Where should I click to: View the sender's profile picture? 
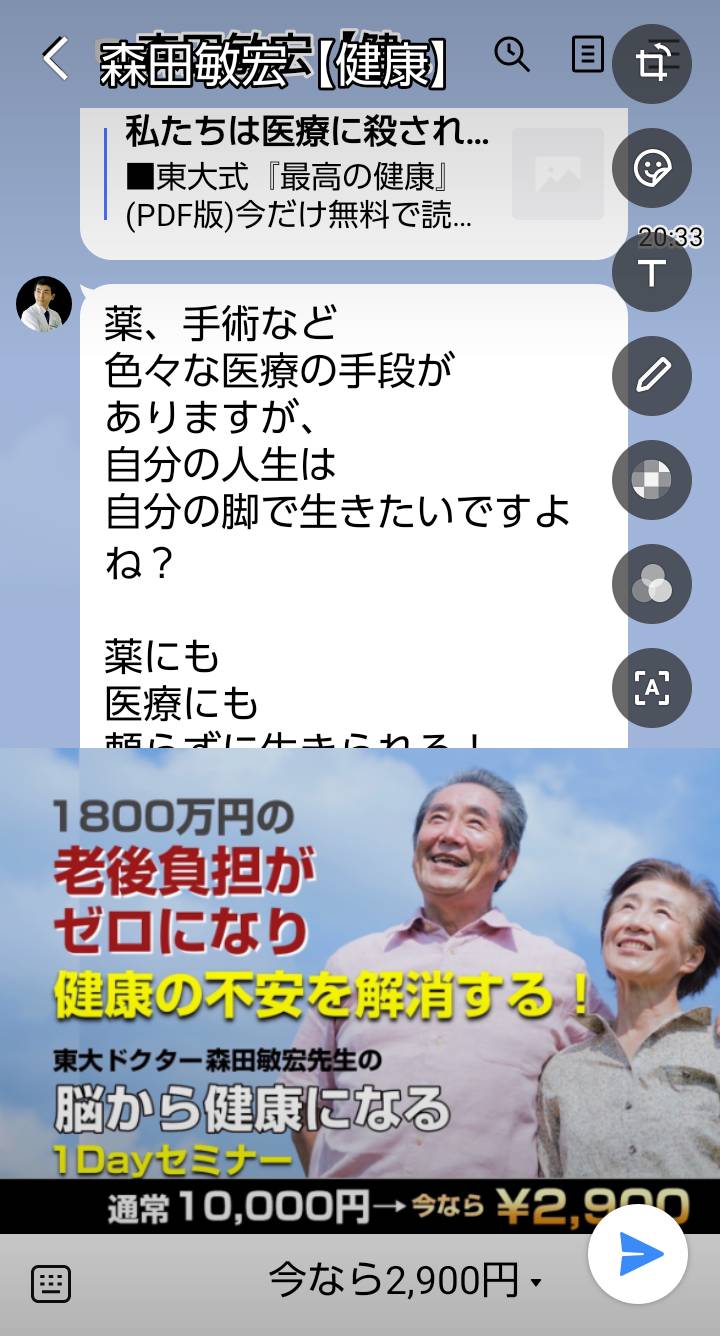tap(44, 304)
